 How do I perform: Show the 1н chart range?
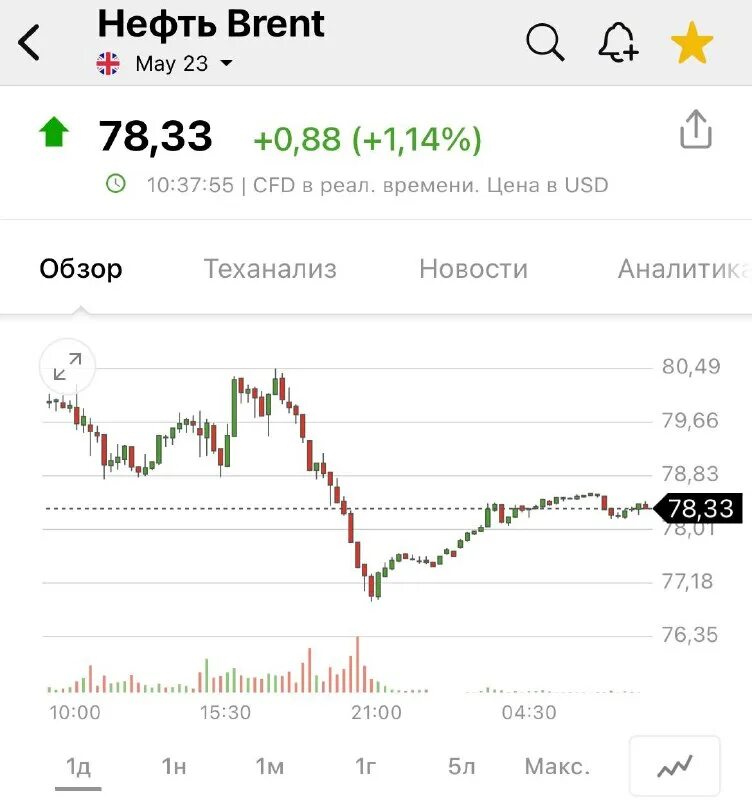[174, 766]
